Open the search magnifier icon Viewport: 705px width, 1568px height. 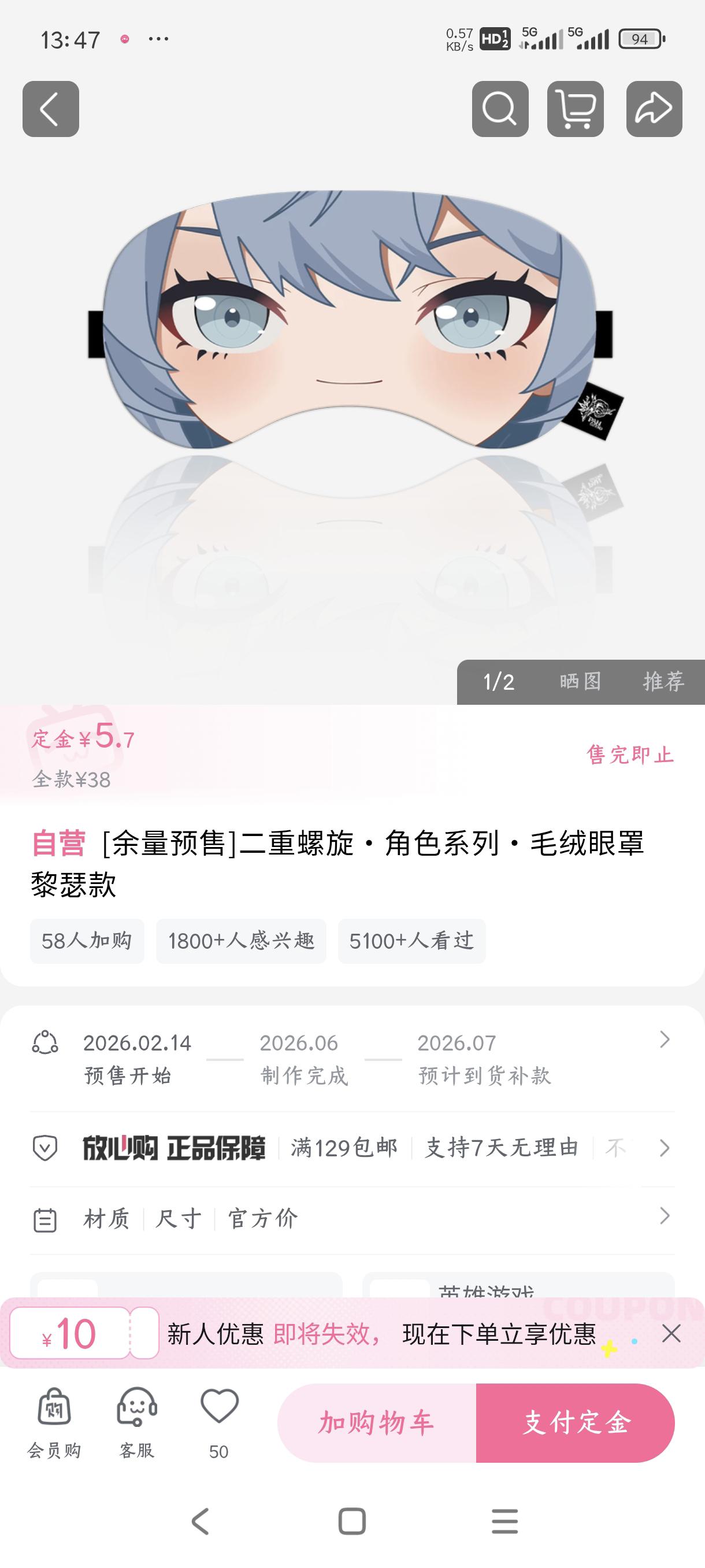click(x=500, y=109)
